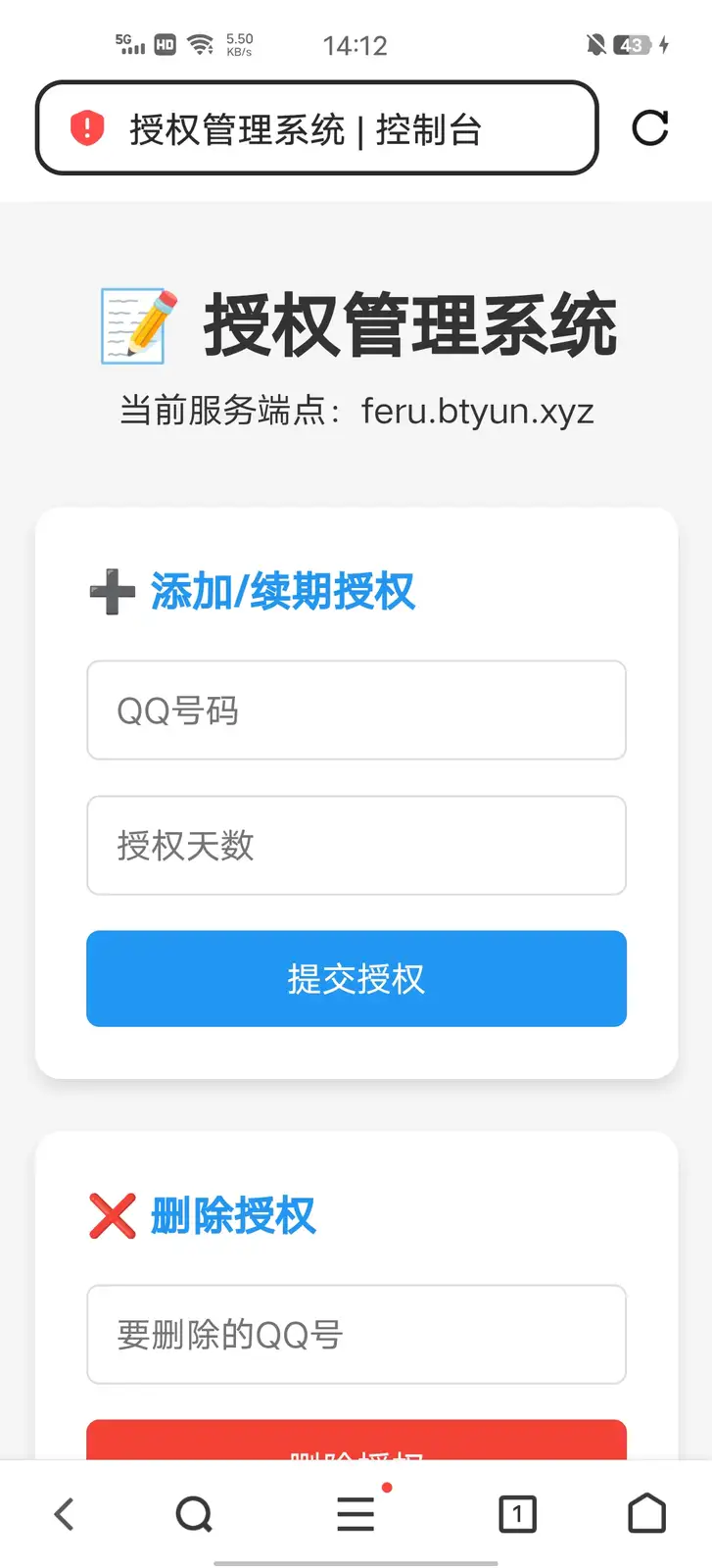This screenshot has height=1568, width=712.
Task: Click the red security warning icon in address bar
Action: (87, 128)
